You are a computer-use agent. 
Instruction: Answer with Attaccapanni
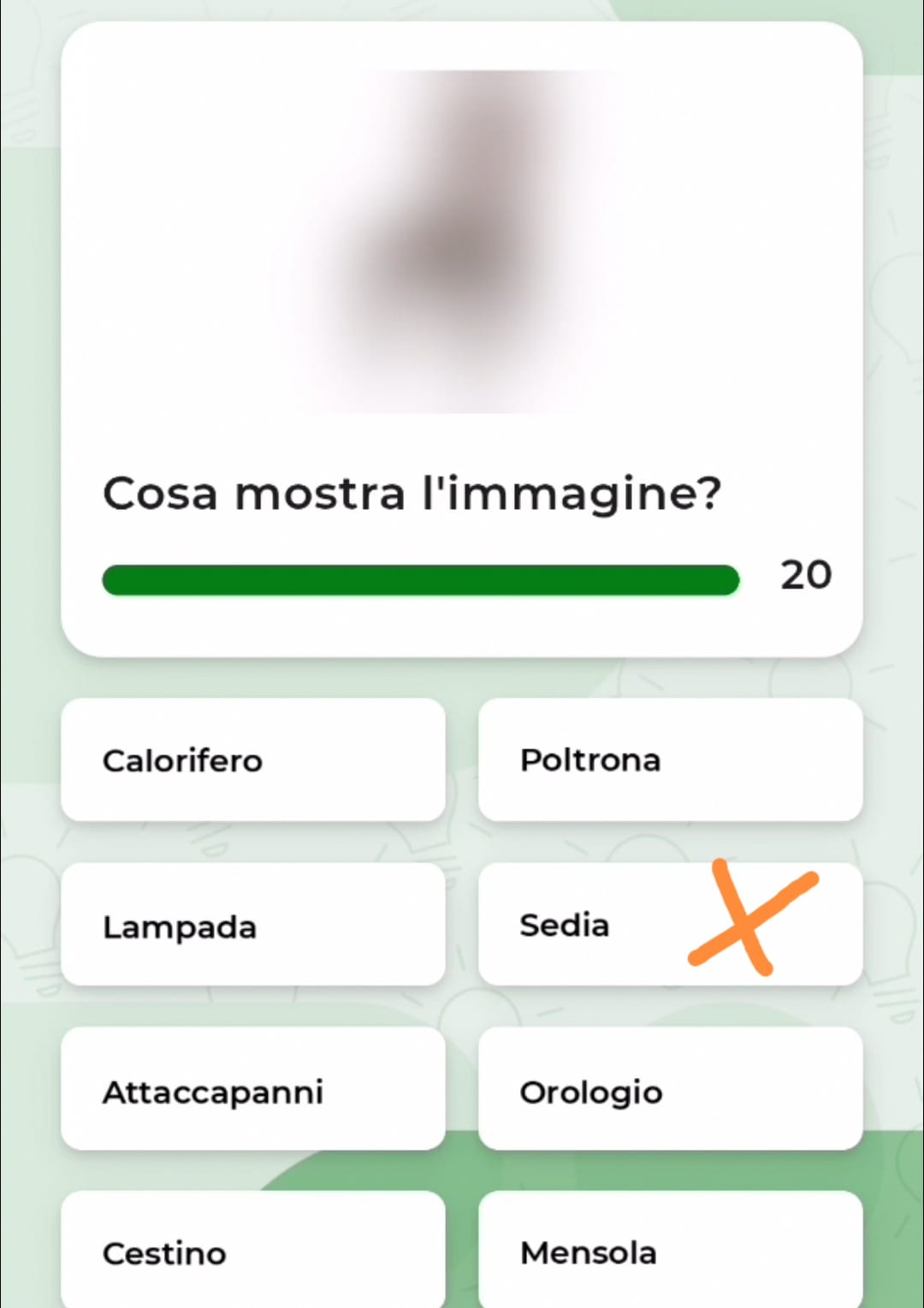coord(252,1089)
